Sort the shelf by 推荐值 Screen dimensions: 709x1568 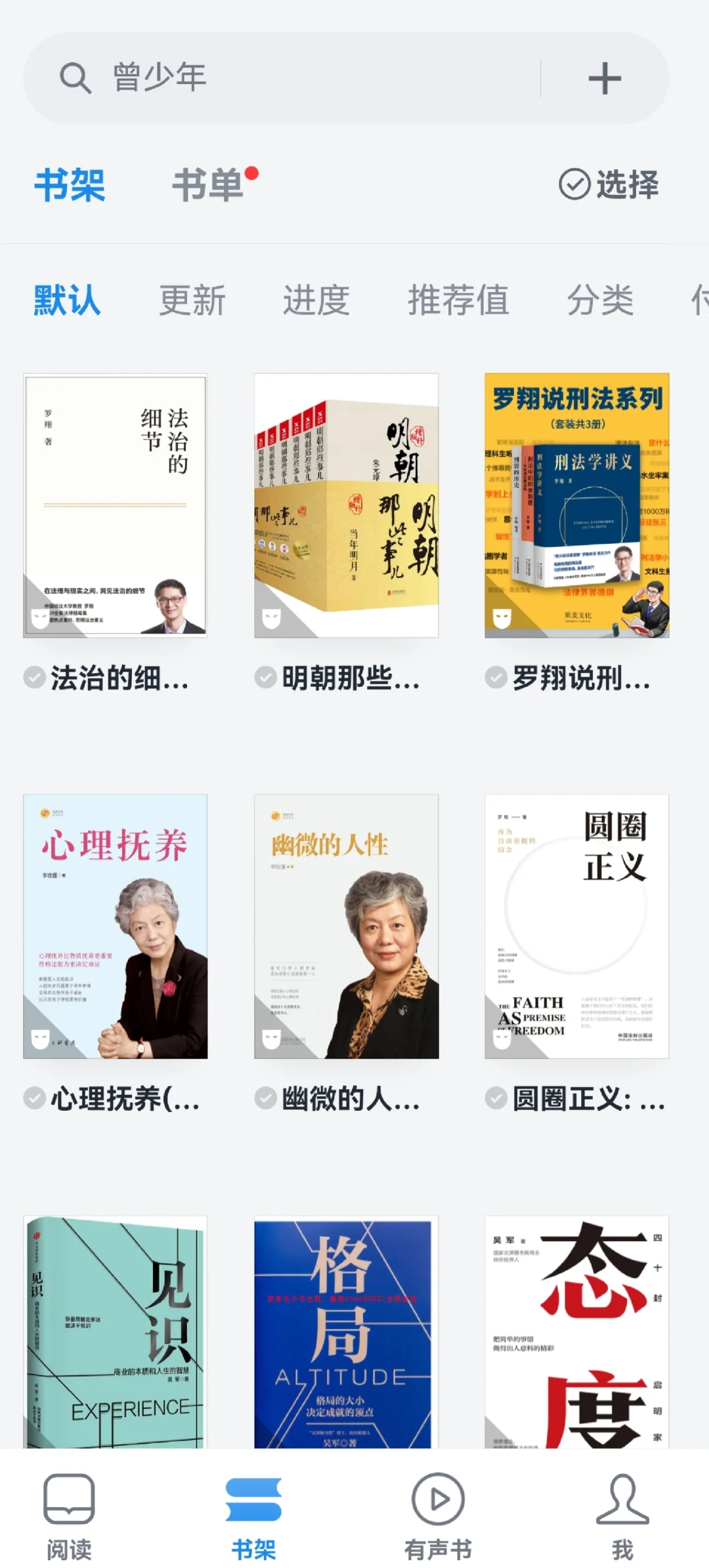click(458, 300)
